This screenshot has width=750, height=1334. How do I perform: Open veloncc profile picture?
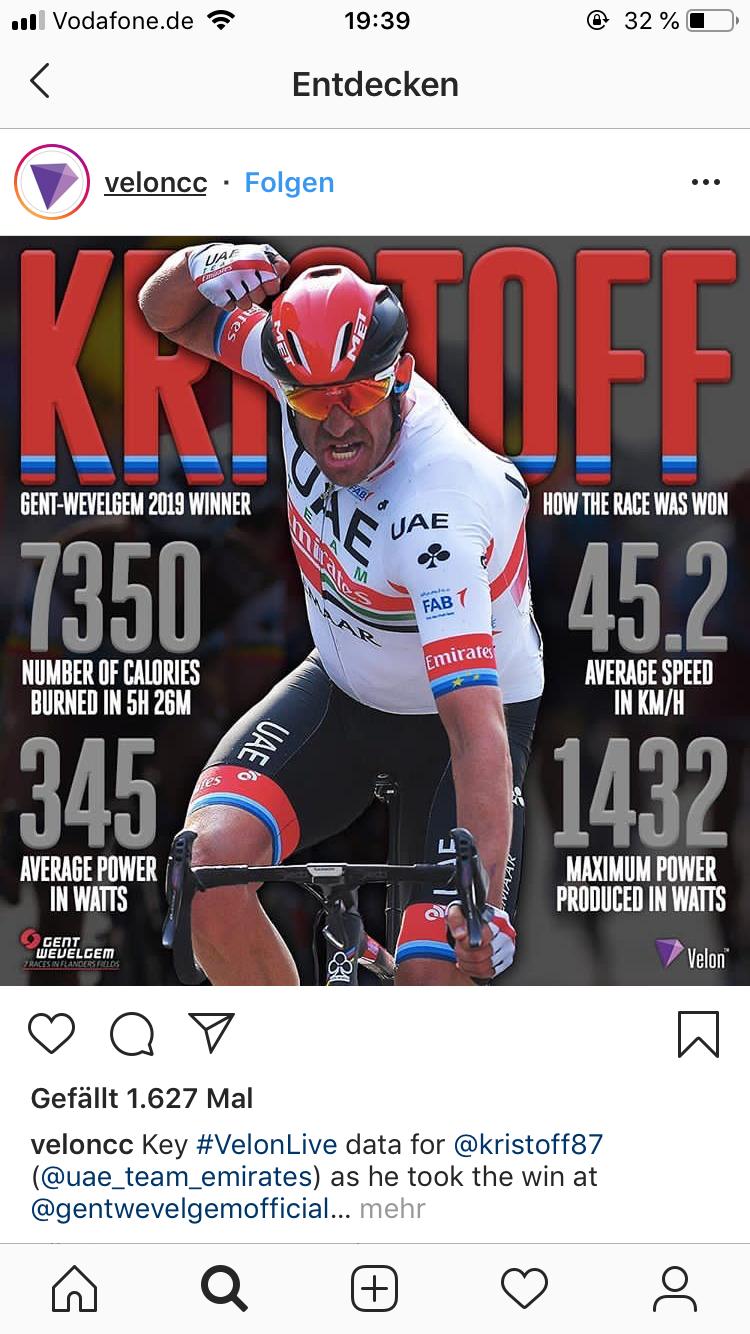point(52,182)
